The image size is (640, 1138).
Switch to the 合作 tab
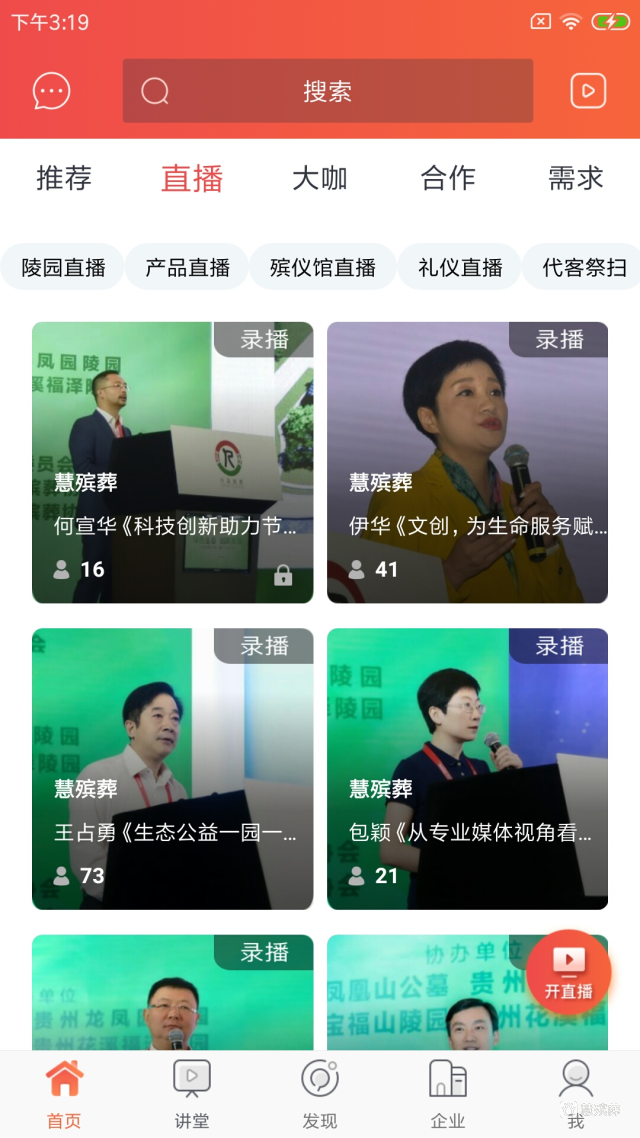pyautogui.click(x=448, y=178)
